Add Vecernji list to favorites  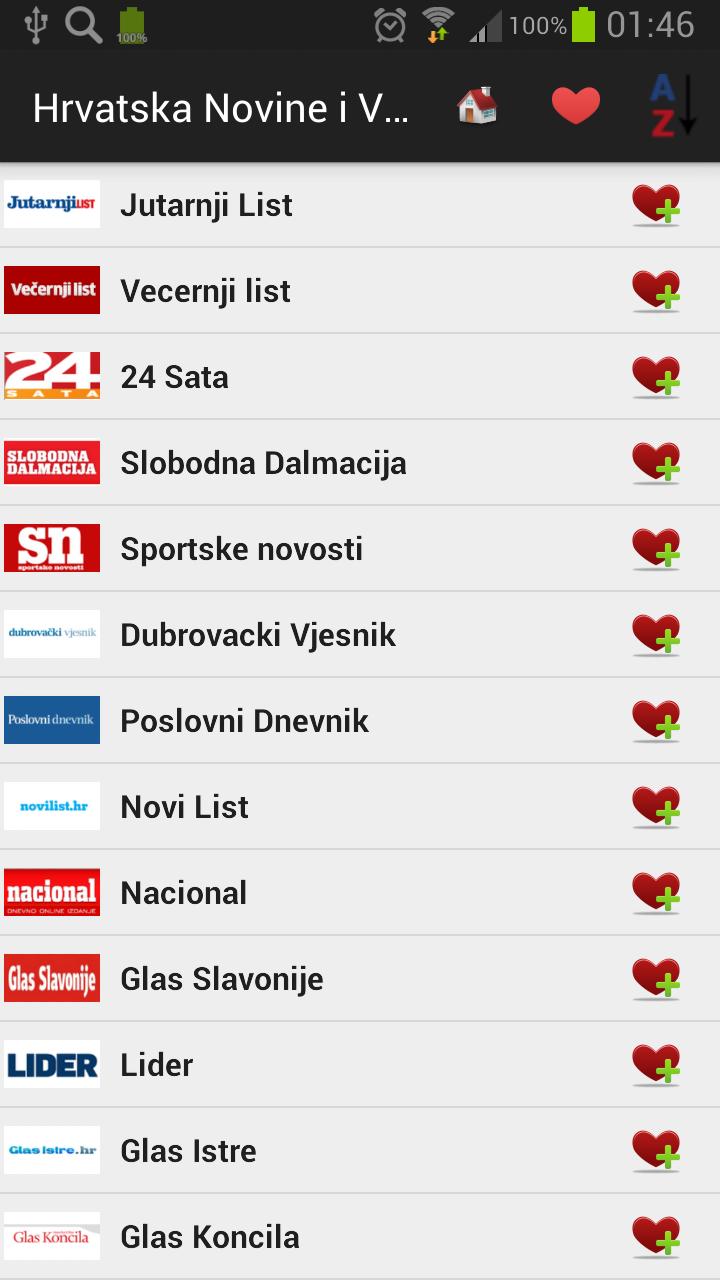pos(656,292)
